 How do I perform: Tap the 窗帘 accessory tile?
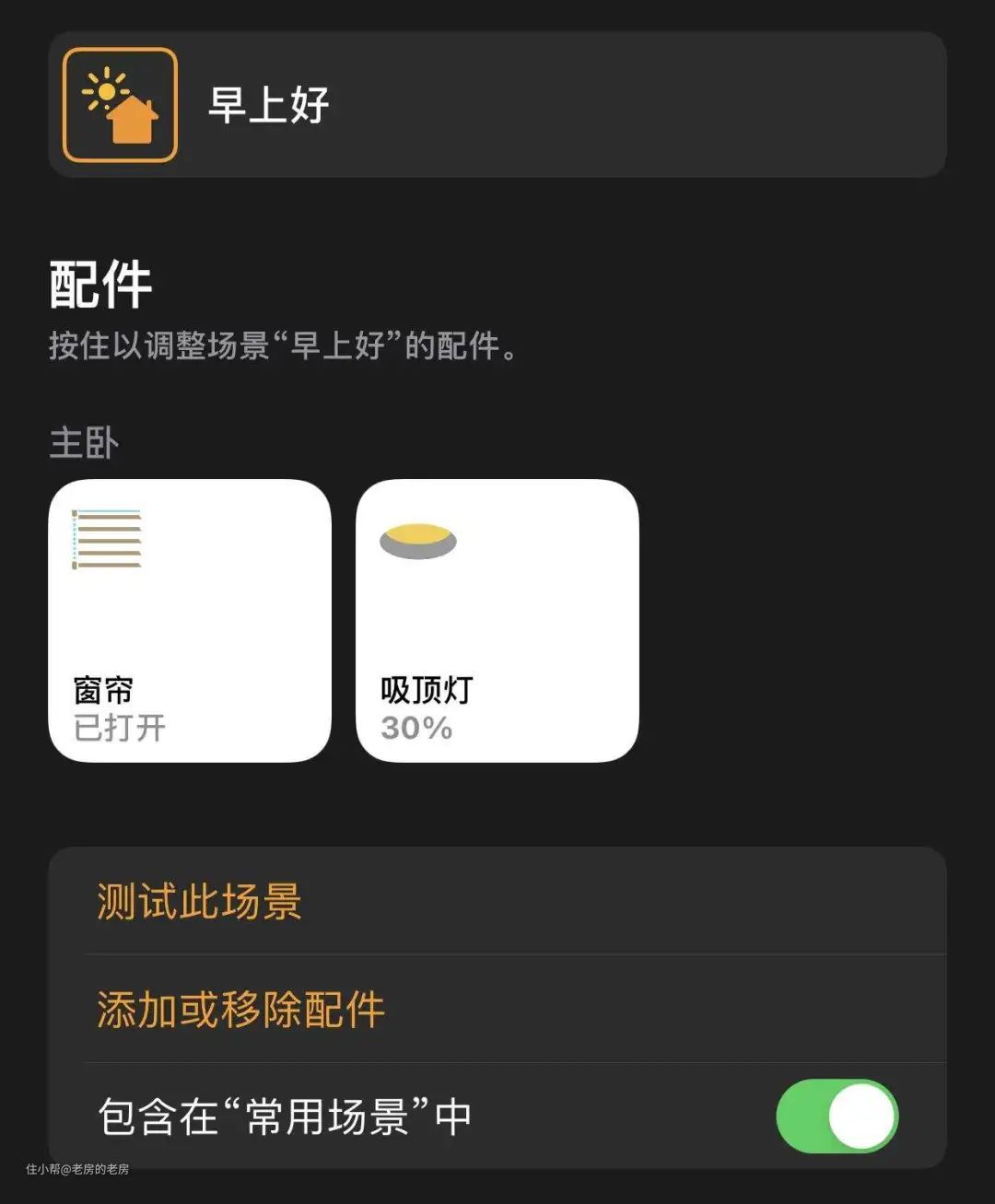click(190, 621)
